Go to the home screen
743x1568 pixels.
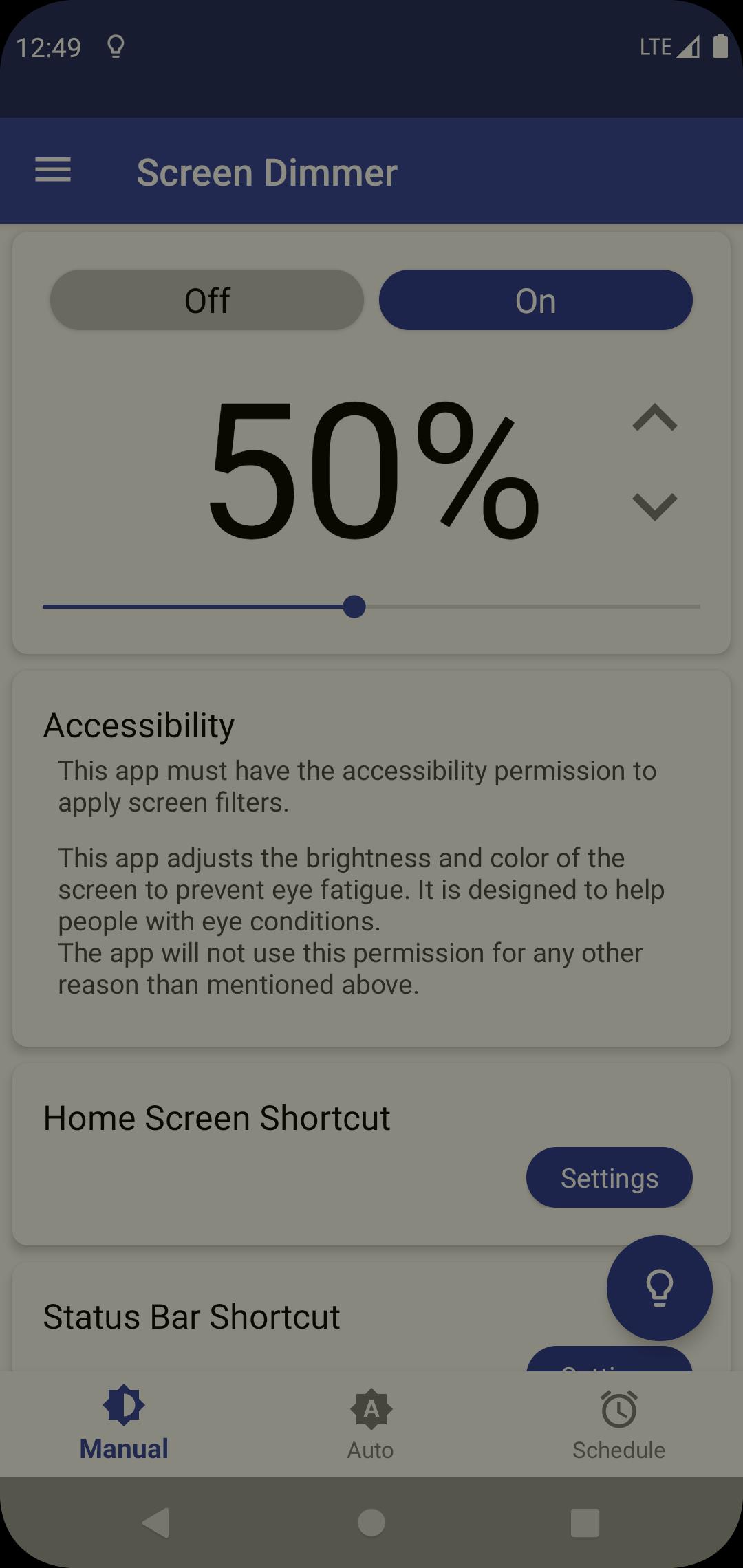[x=371, y=1523]
